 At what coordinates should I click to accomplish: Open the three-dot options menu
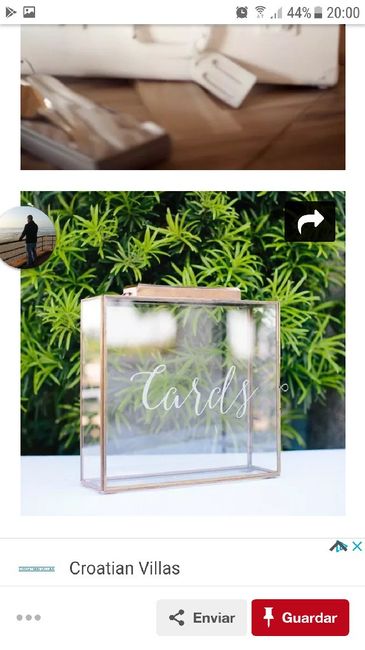coord(29,618)
